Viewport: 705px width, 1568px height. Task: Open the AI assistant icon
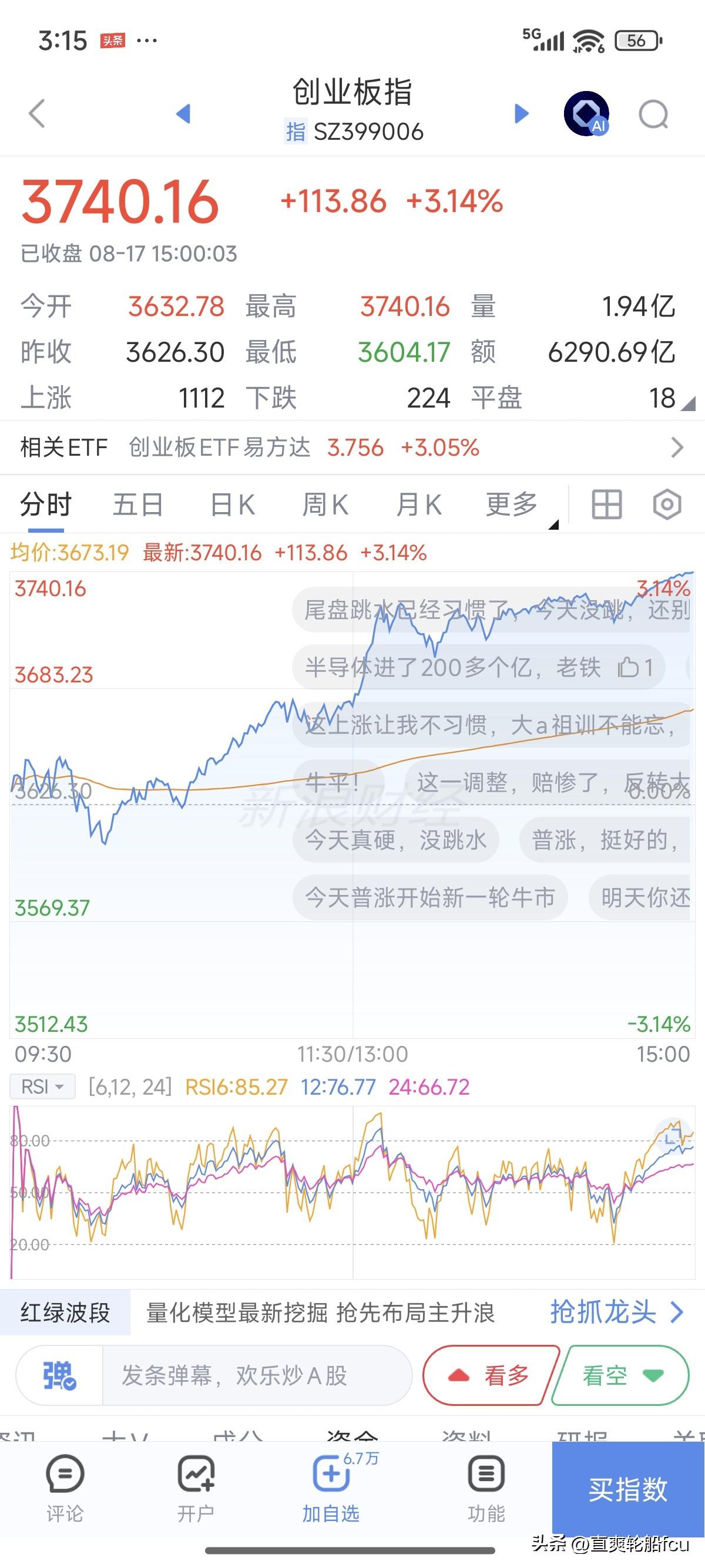(586, 113)
